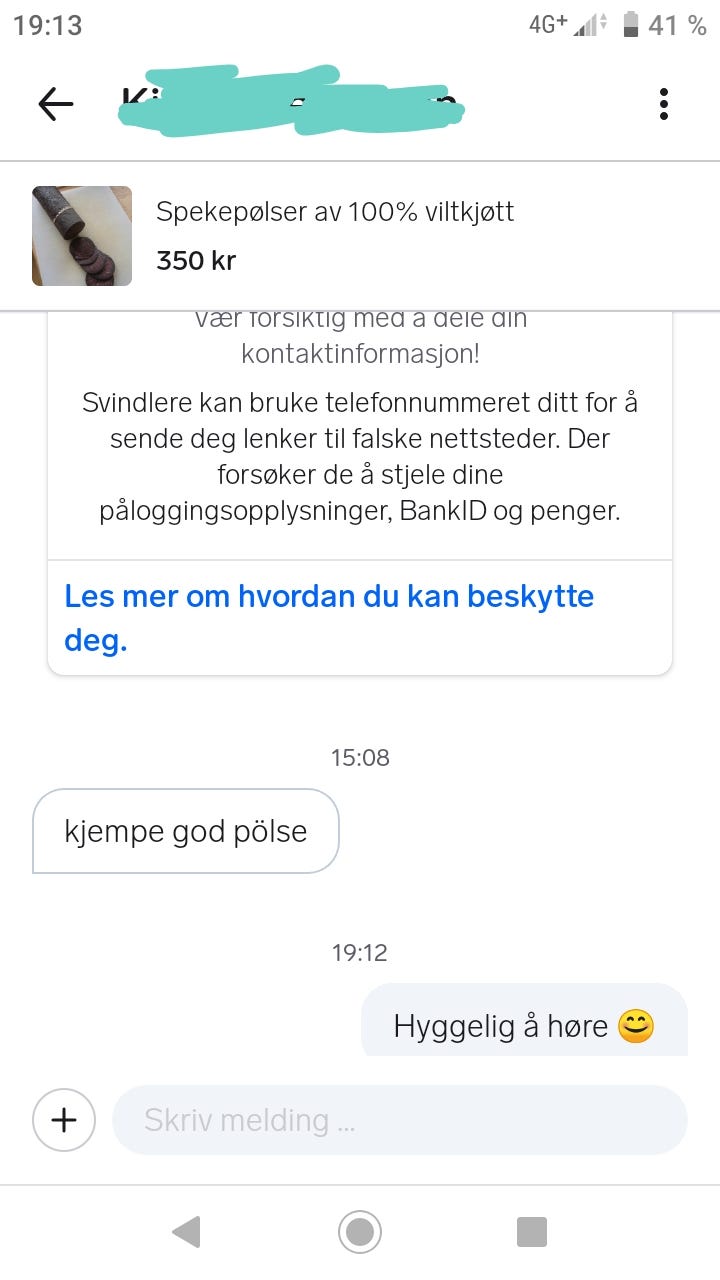This screenshot has height=1280, width=720.
Task: Open the plus attachment button beside message field
Action: point(63,1120)
